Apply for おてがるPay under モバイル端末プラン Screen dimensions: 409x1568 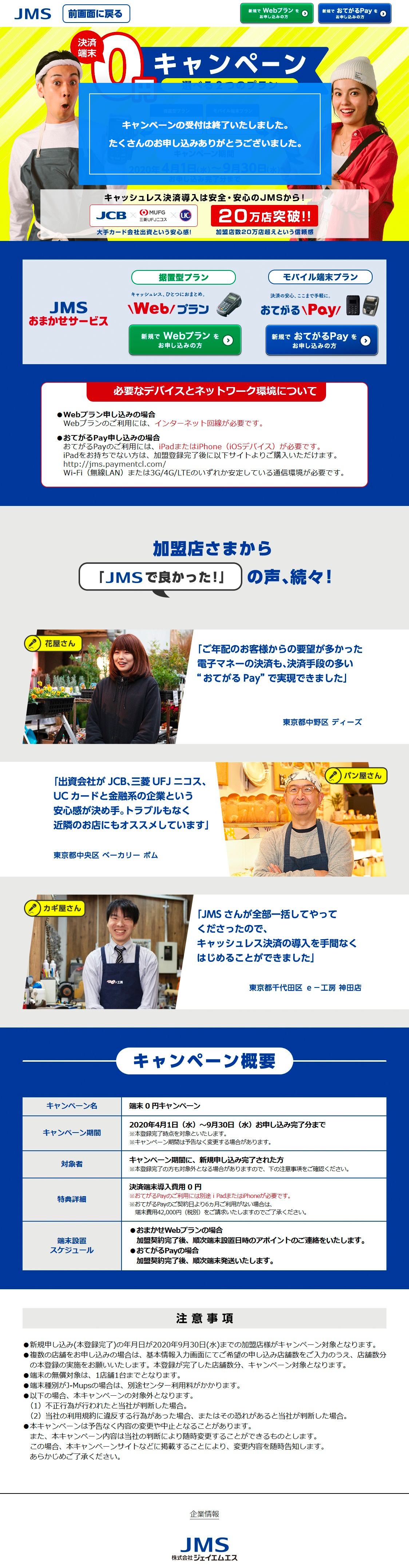[x=321, y=340]
